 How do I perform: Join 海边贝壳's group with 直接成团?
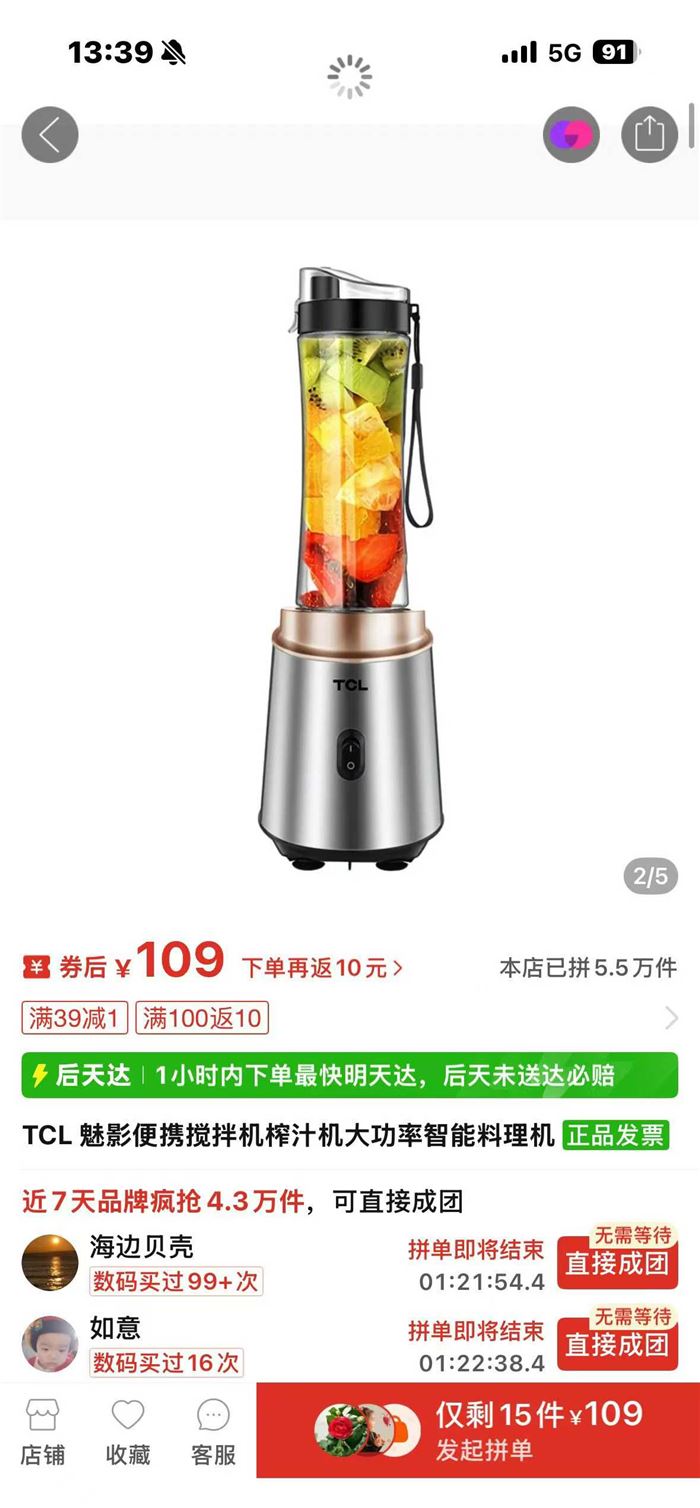[x=616, y=1263]
